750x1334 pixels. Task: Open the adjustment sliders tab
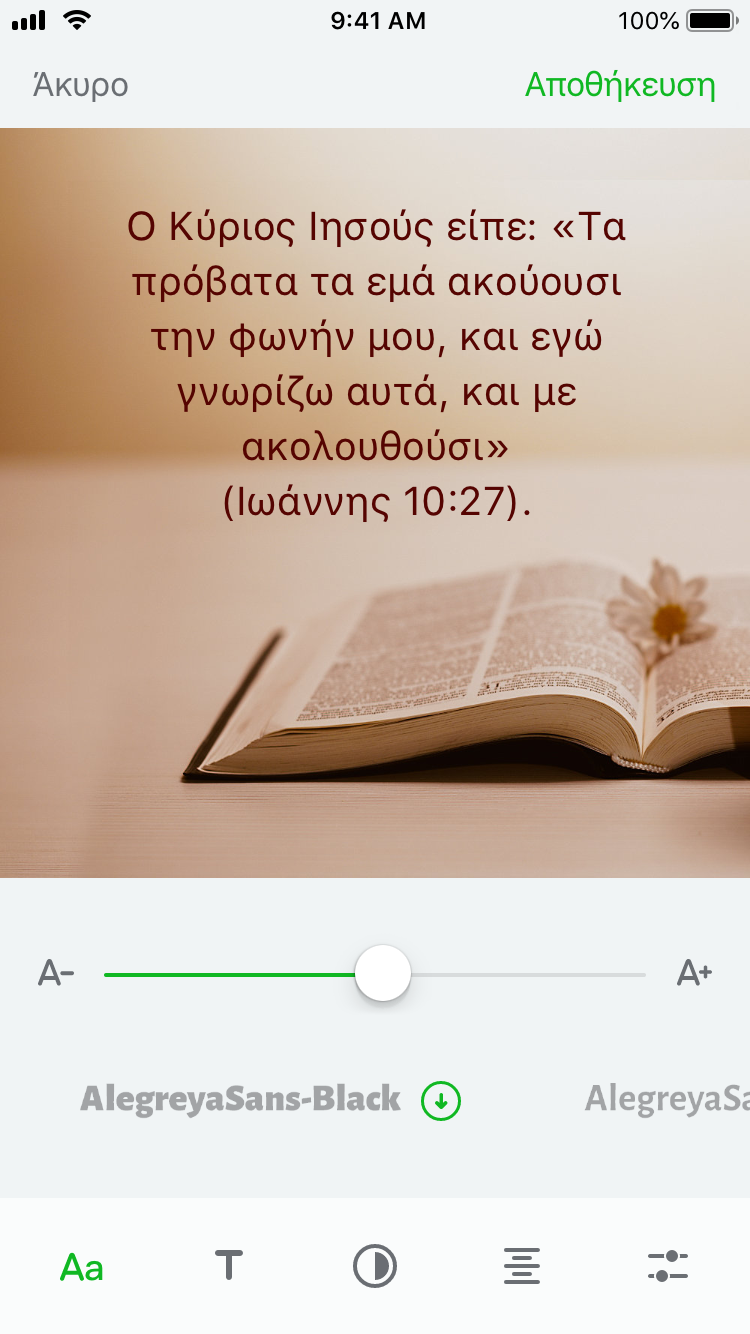[x=667, y=1266]
